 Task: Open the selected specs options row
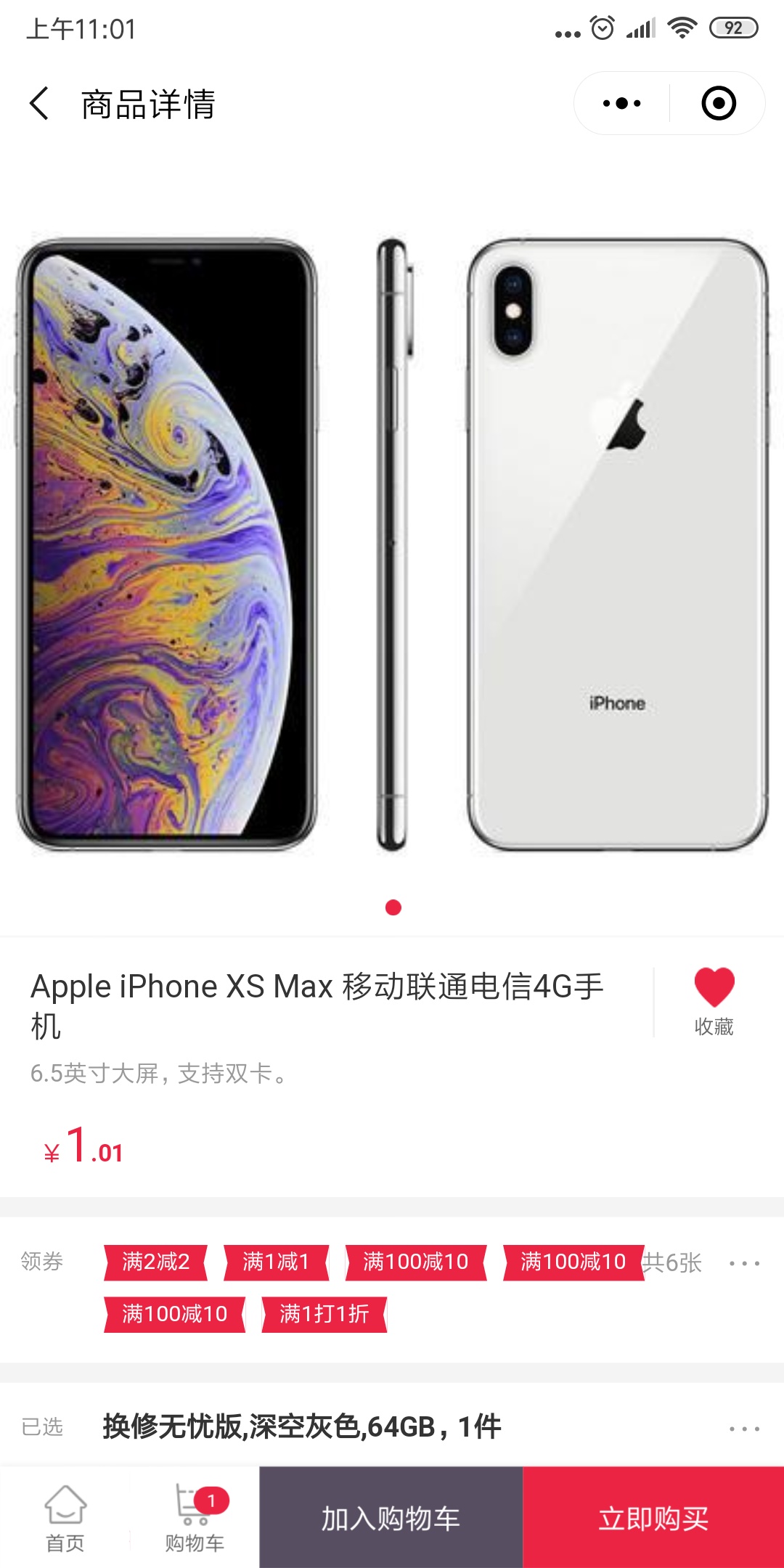[392, 1427]
